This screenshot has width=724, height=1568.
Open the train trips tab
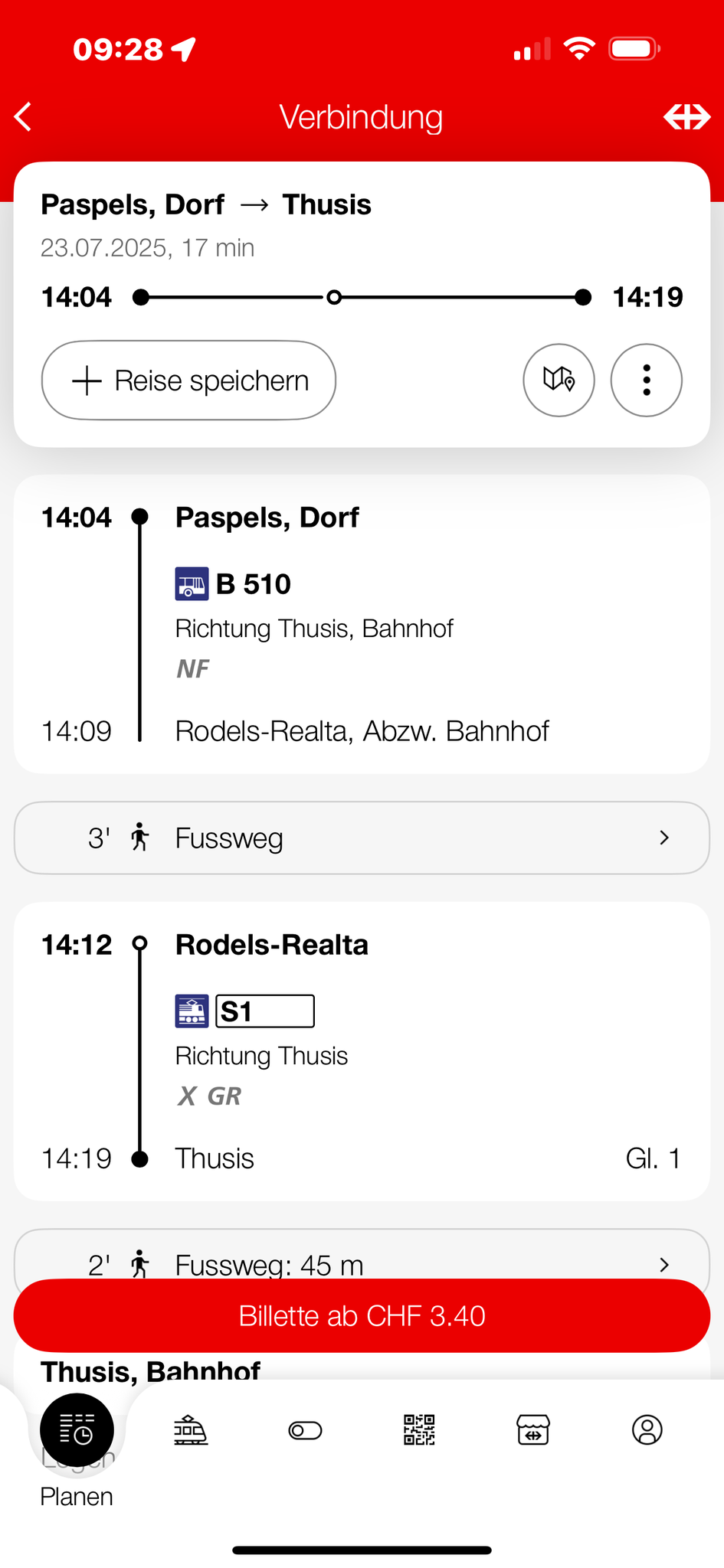(191, 1430)
